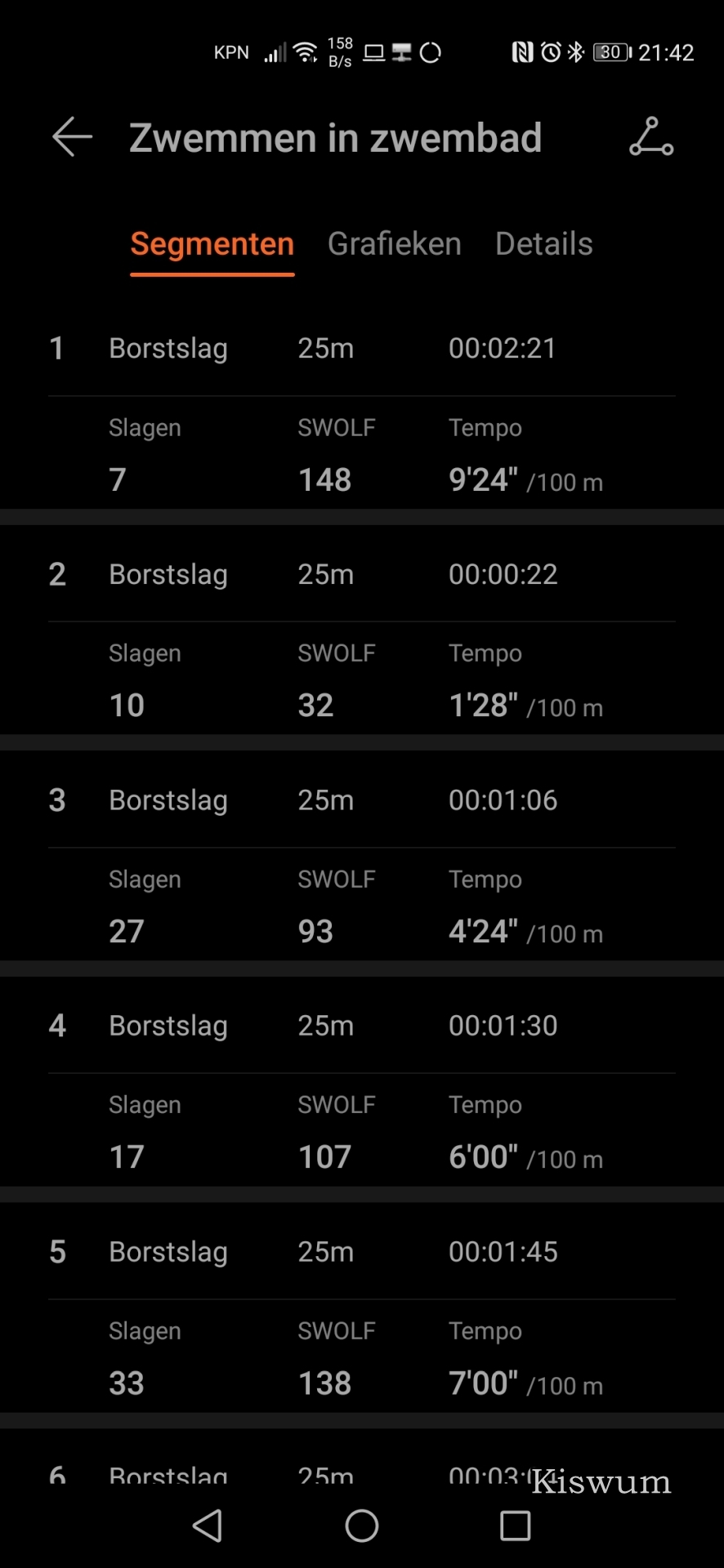The width and height of the screenshot is (724, 1568).
Task: Open recent apps from navigation bar
Action: [x=516, y=1525]
